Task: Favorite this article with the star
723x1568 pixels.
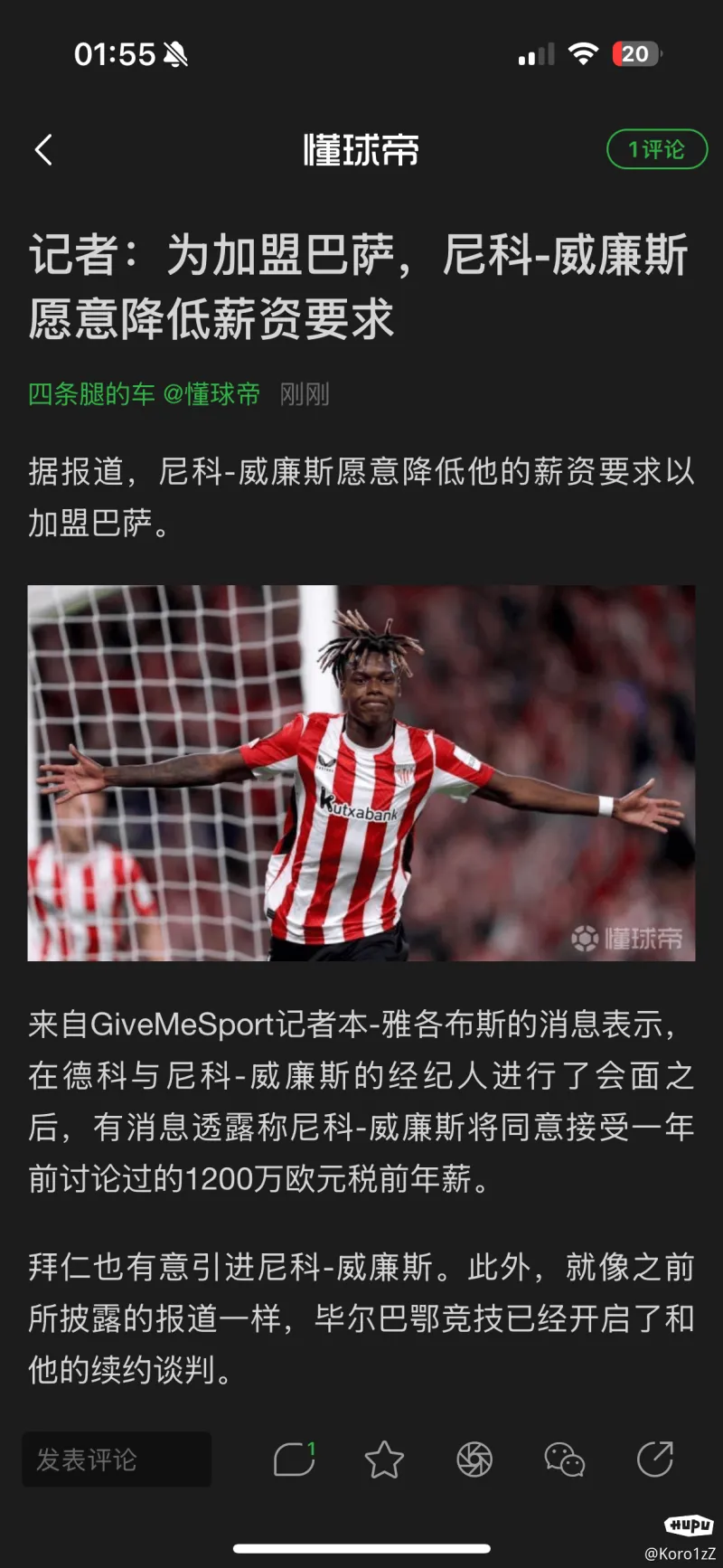Action: (384, 1459)
